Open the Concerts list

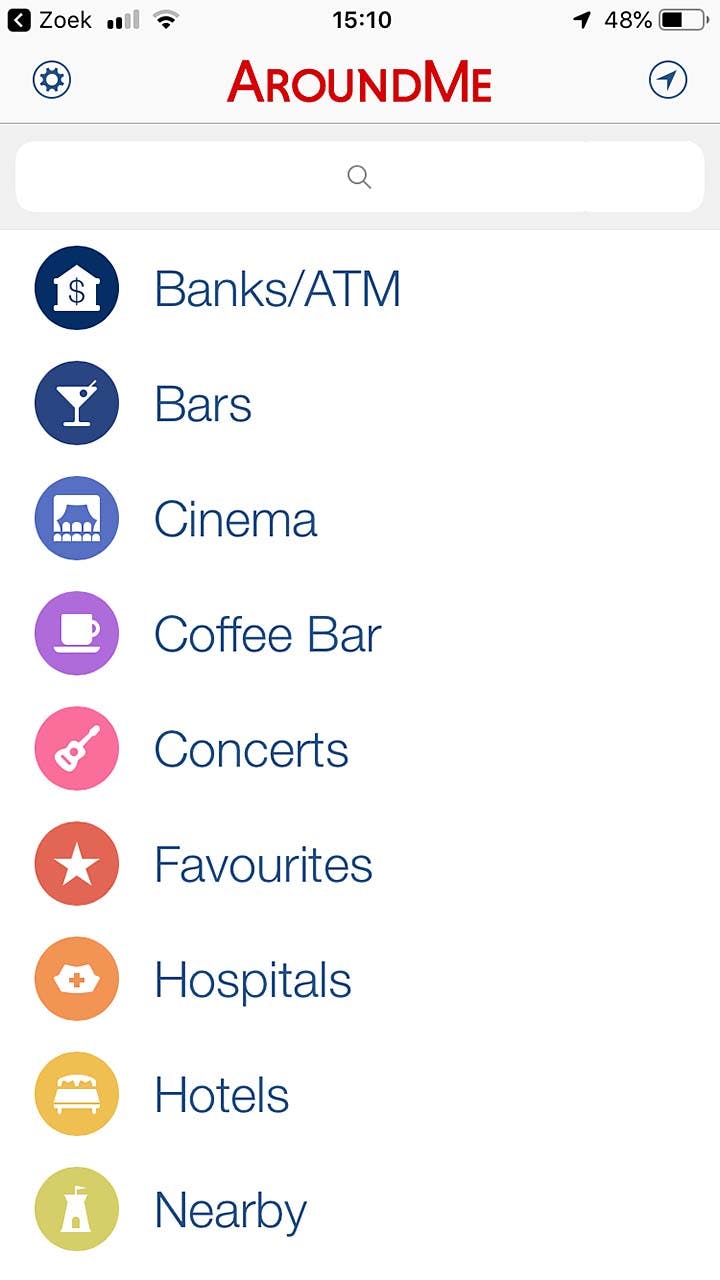click(x=251, y=749)
